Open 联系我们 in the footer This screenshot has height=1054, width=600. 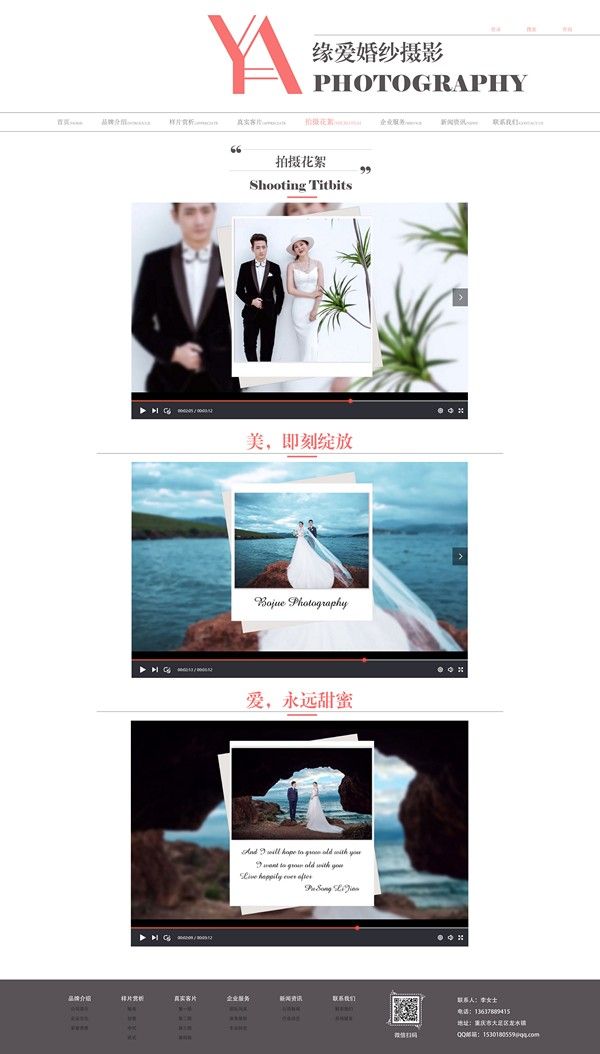click(344, 998)
